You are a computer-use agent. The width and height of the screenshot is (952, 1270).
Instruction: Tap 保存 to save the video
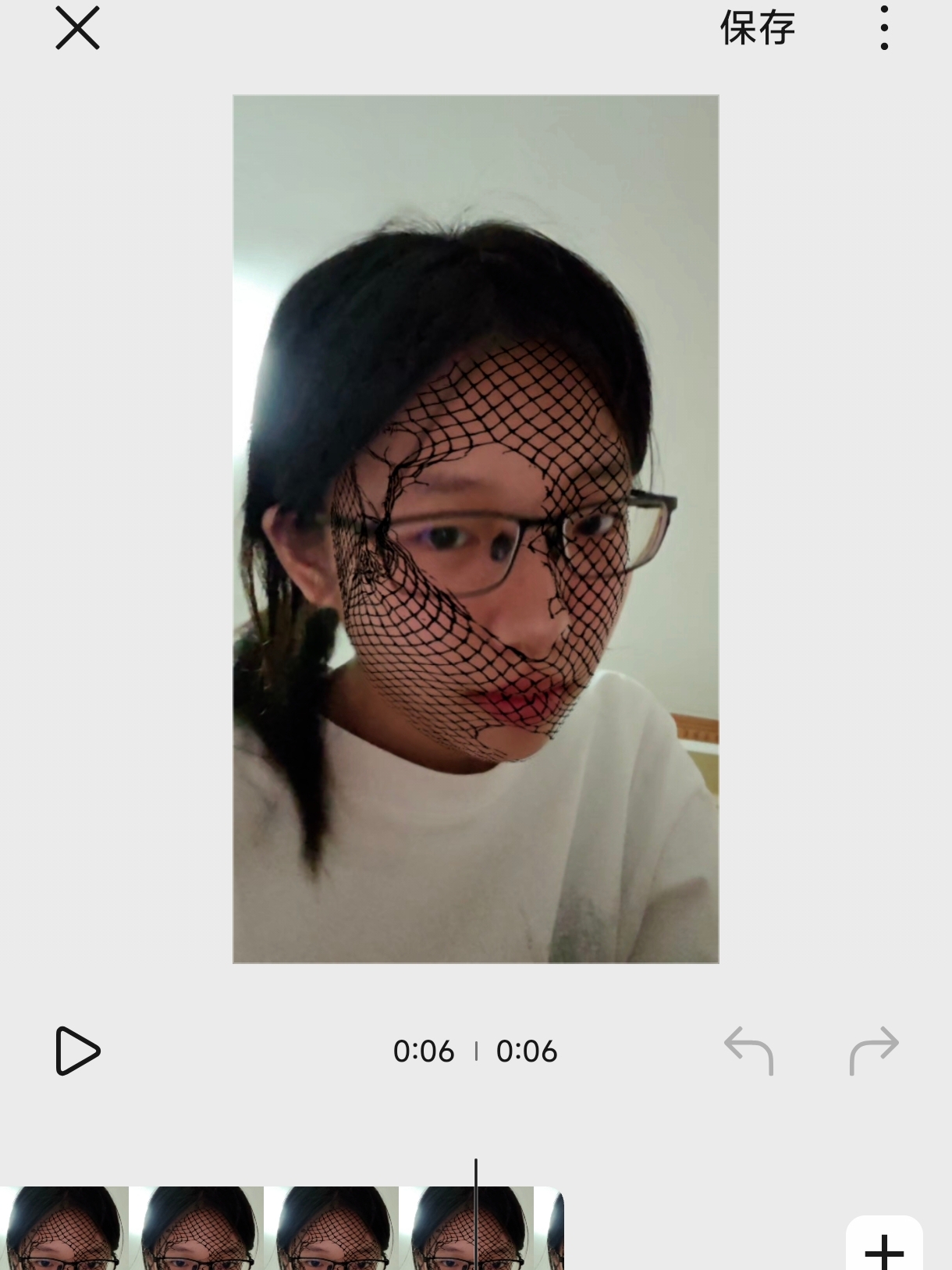pos(757,29)
